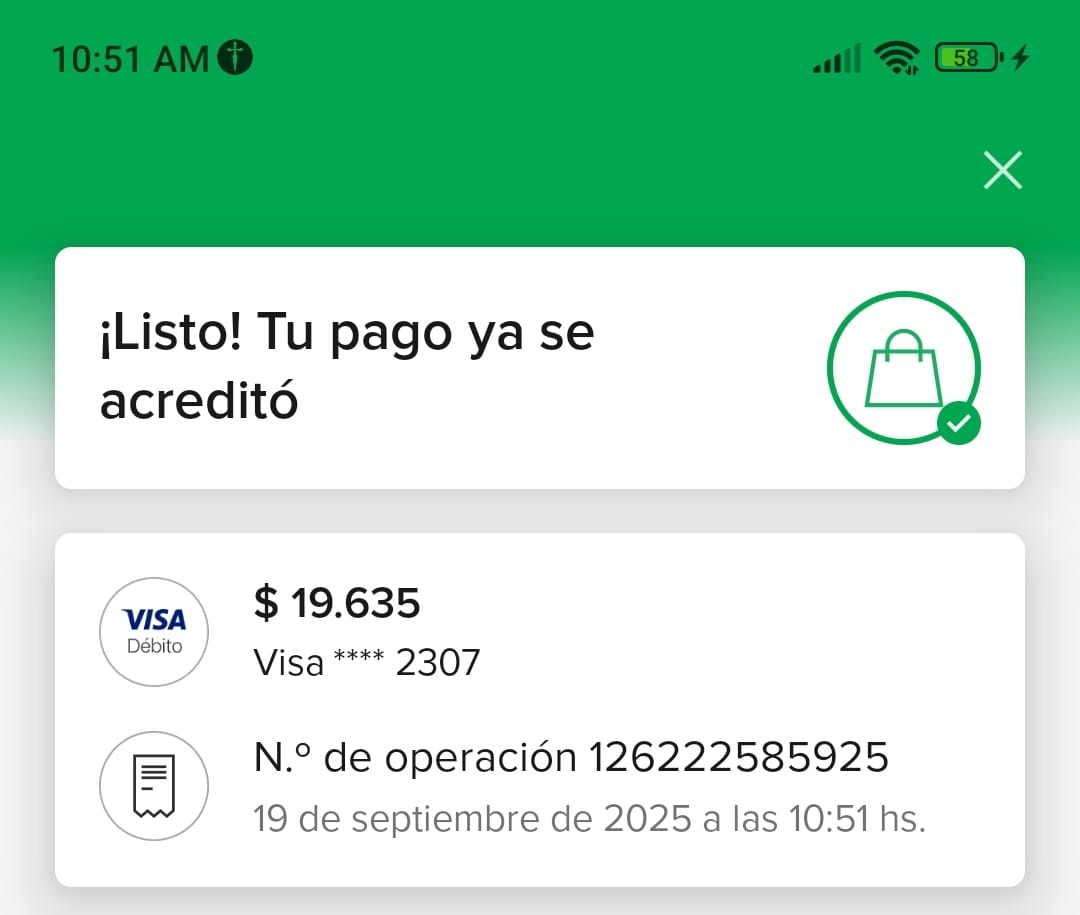Close the payment confirmation screen
The width and height of the screenshot is (1080, 915).
click(1002, 171)
